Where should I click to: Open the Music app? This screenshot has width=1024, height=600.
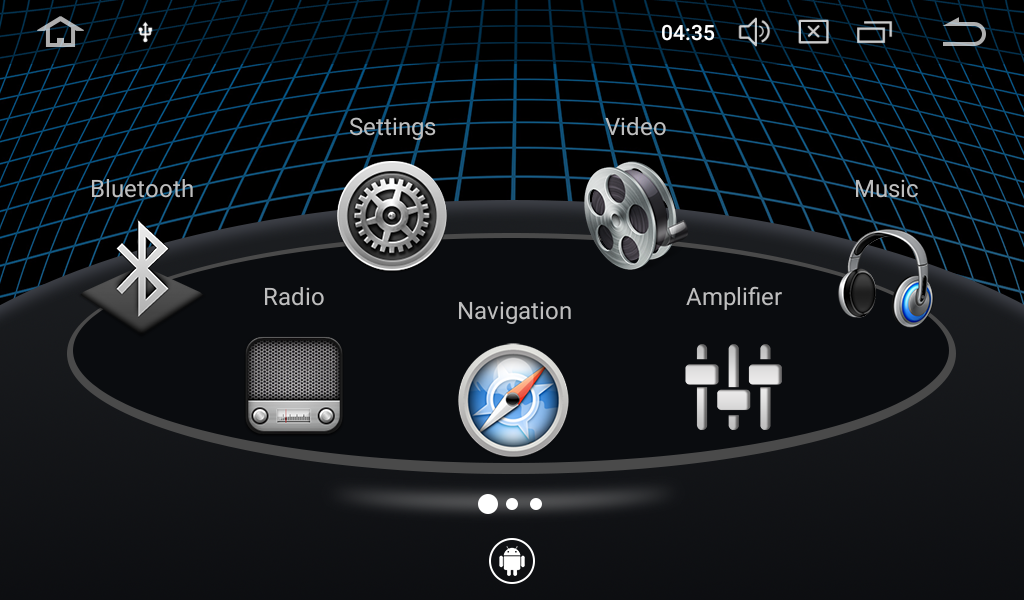tap(885, 276)
